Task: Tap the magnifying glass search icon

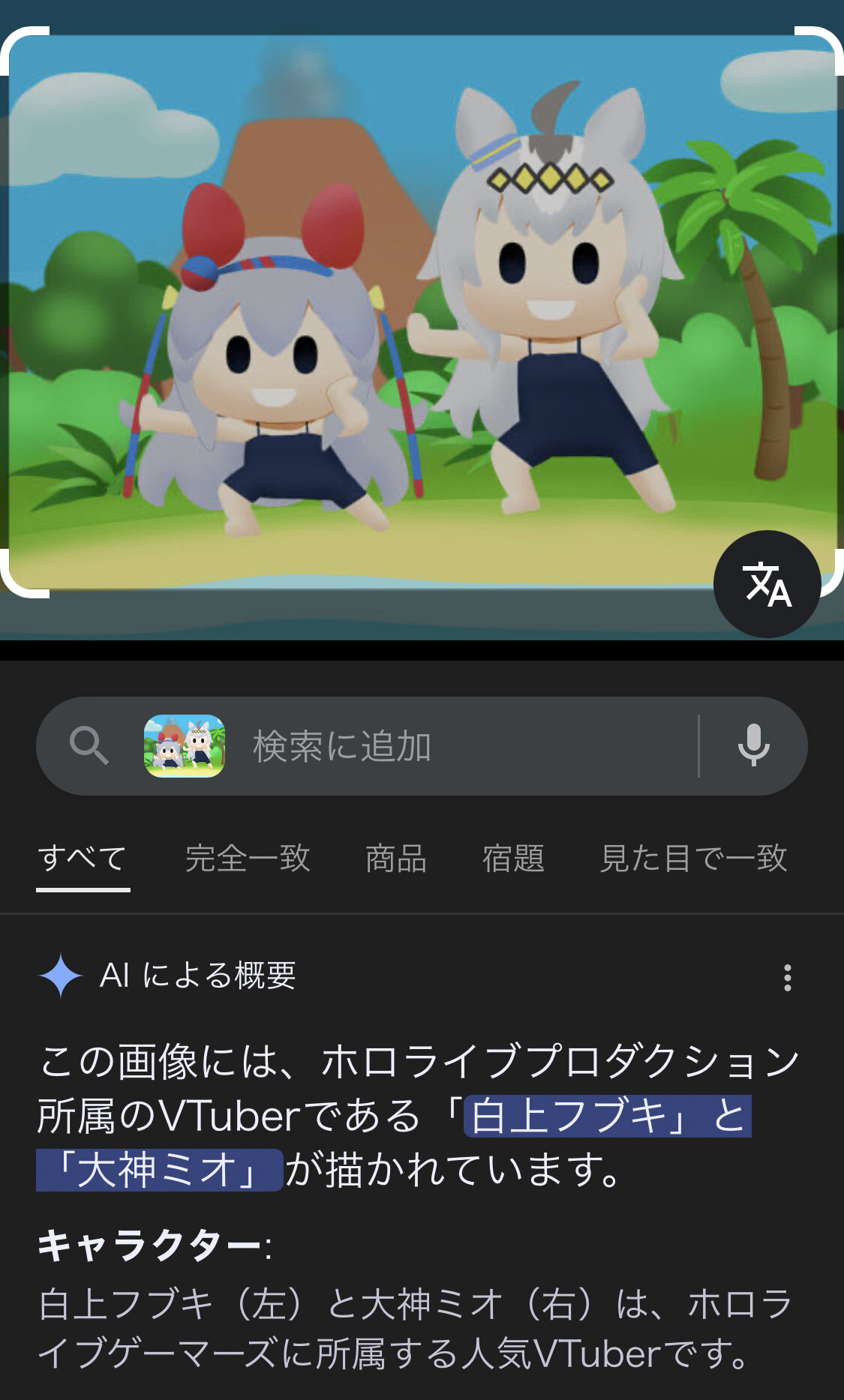Action: (89, 746)
